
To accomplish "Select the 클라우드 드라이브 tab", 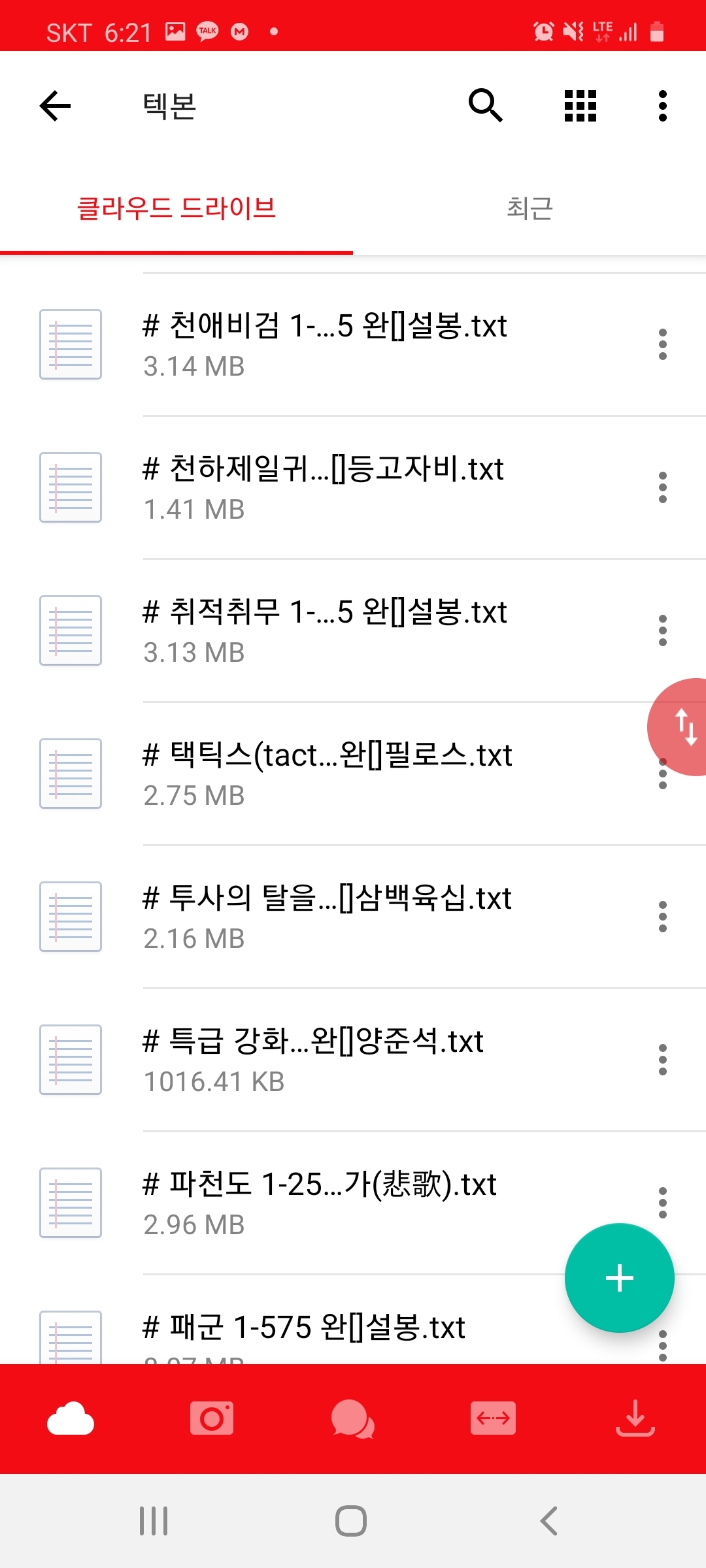I will [176, 209].
